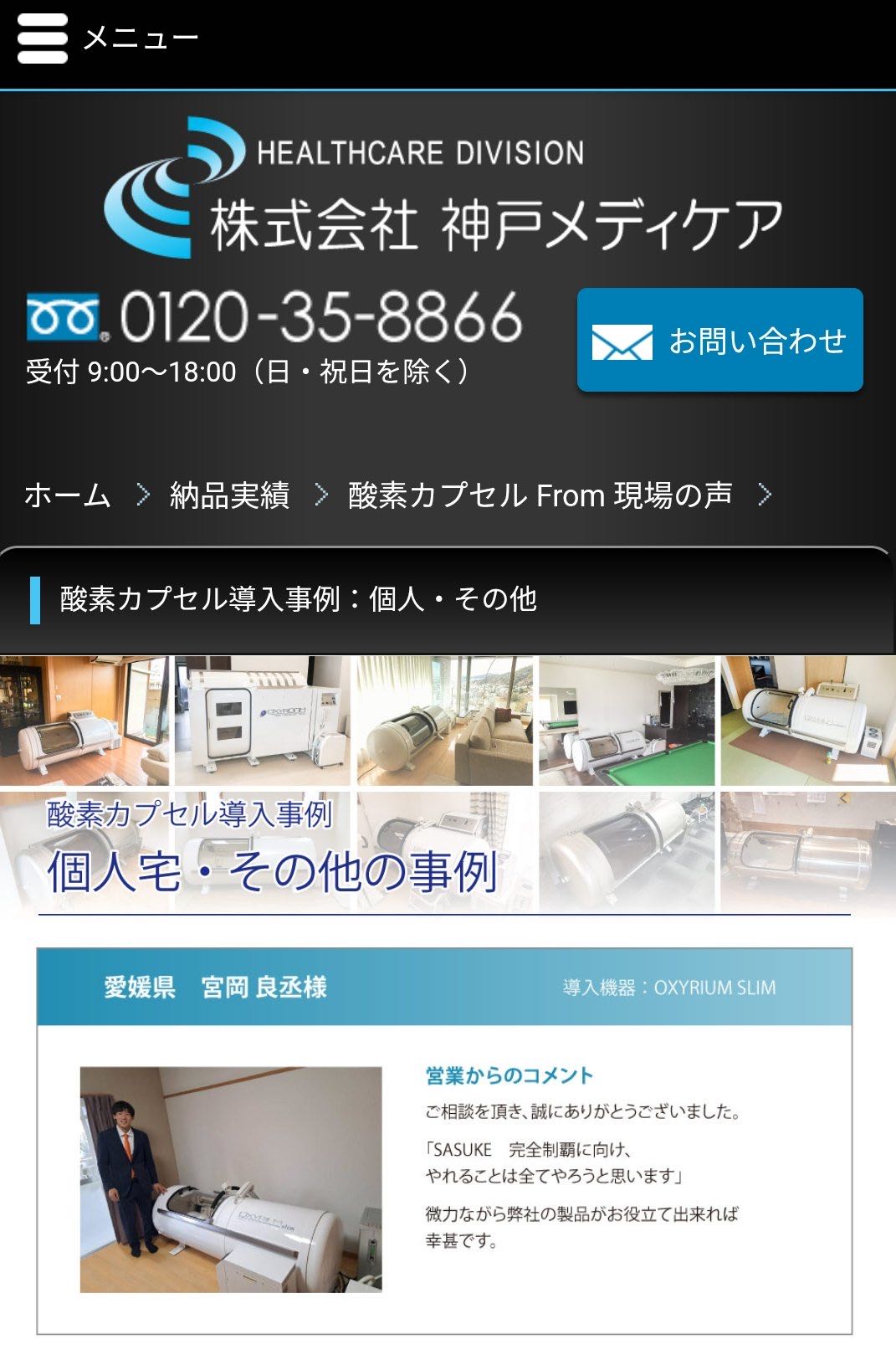896x1365 pixels.
Task: Tap the お問い合わせ contact button
Action: click(719, 341)
